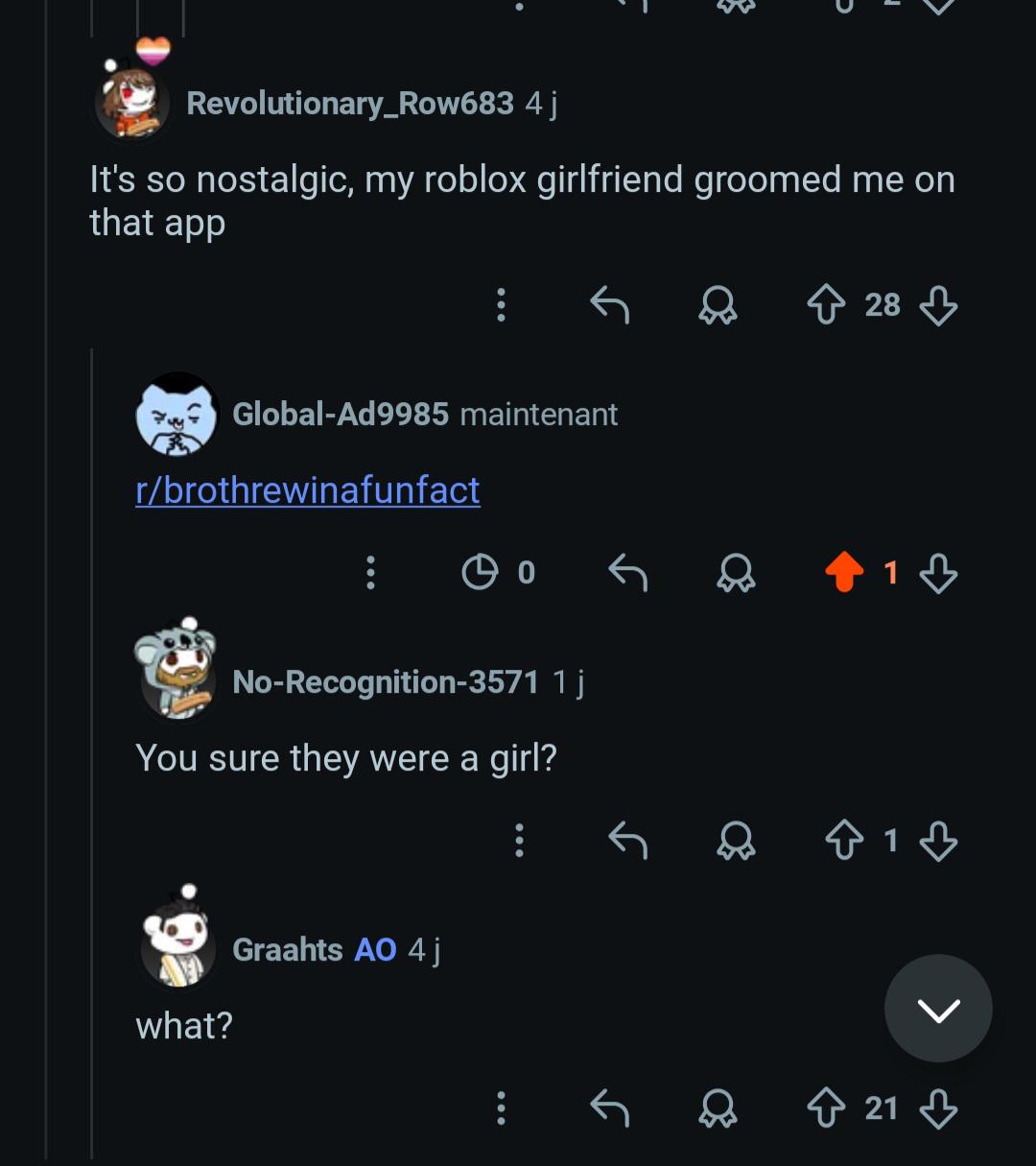1036x1166 pixels.
Task: Upvote Graahts' "what?" comment
Action: click(826, 1108)
